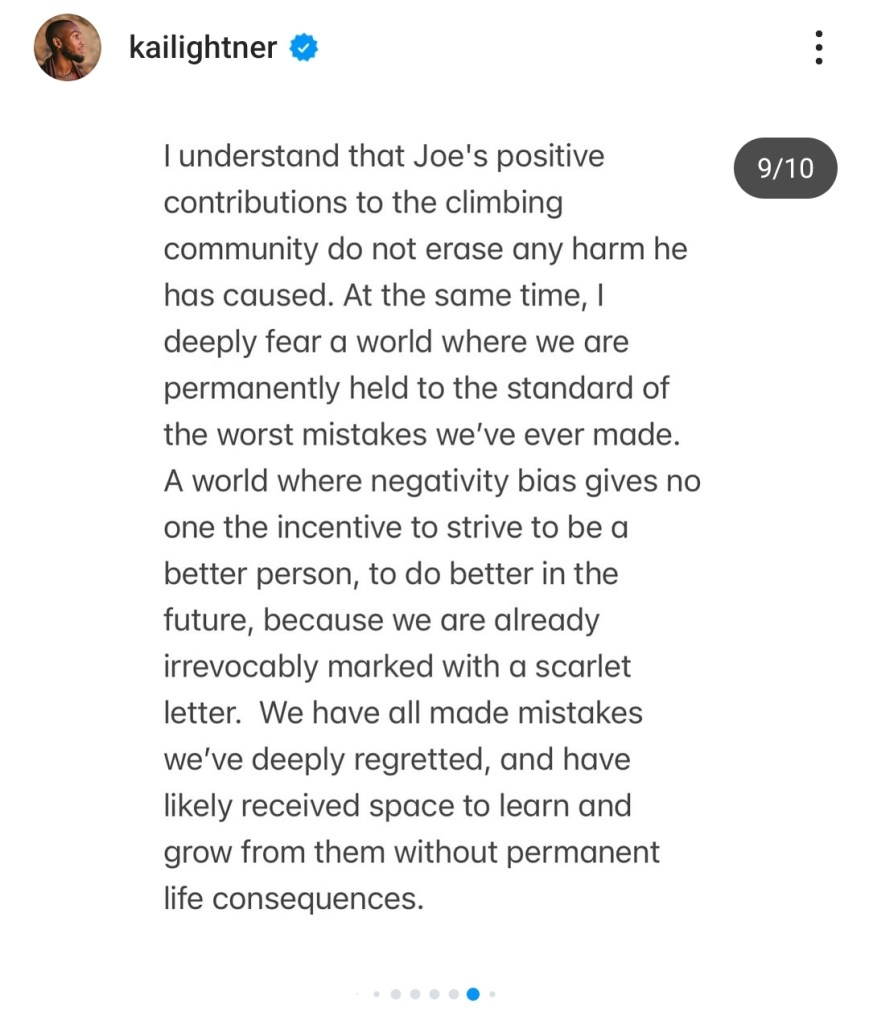The width and height of the screenshot is (869, 1024).
Task: Open the kailightner username link
Action: pos(203,48)
